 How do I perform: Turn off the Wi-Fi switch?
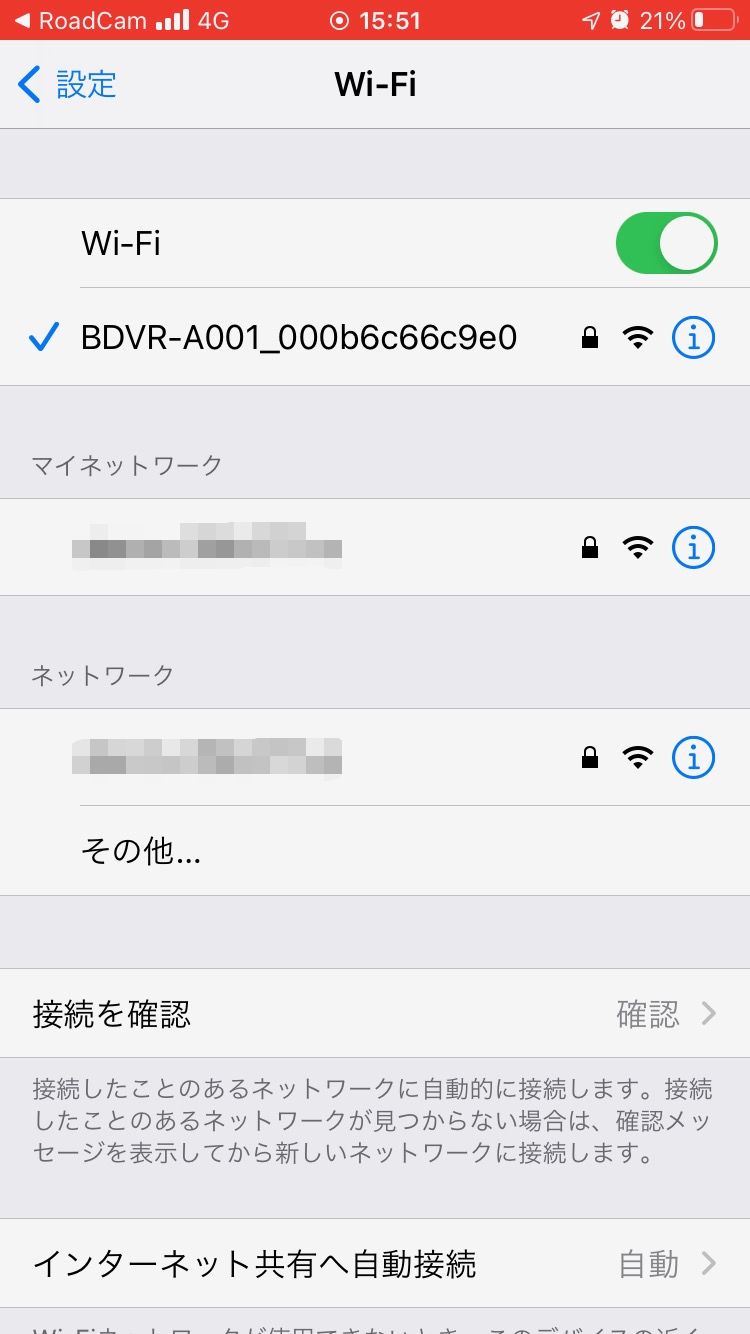(666, 243)
